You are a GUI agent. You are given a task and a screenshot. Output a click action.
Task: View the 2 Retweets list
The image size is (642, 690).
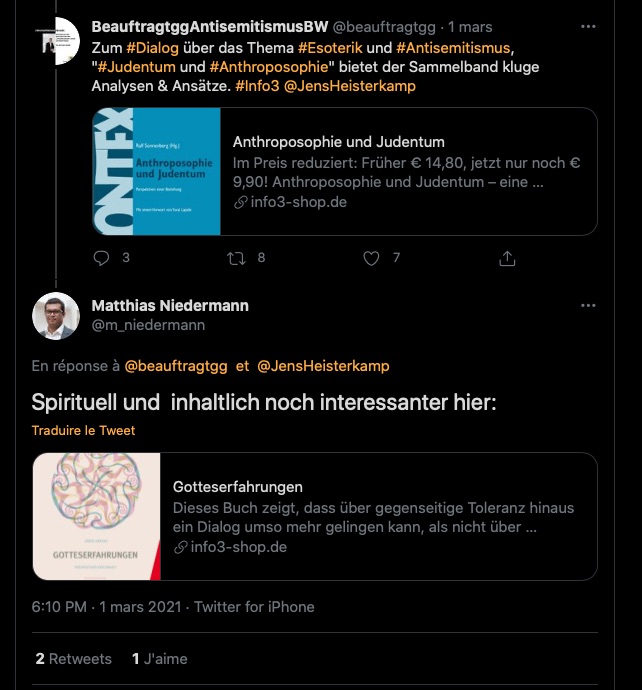[x=73, y=659]
